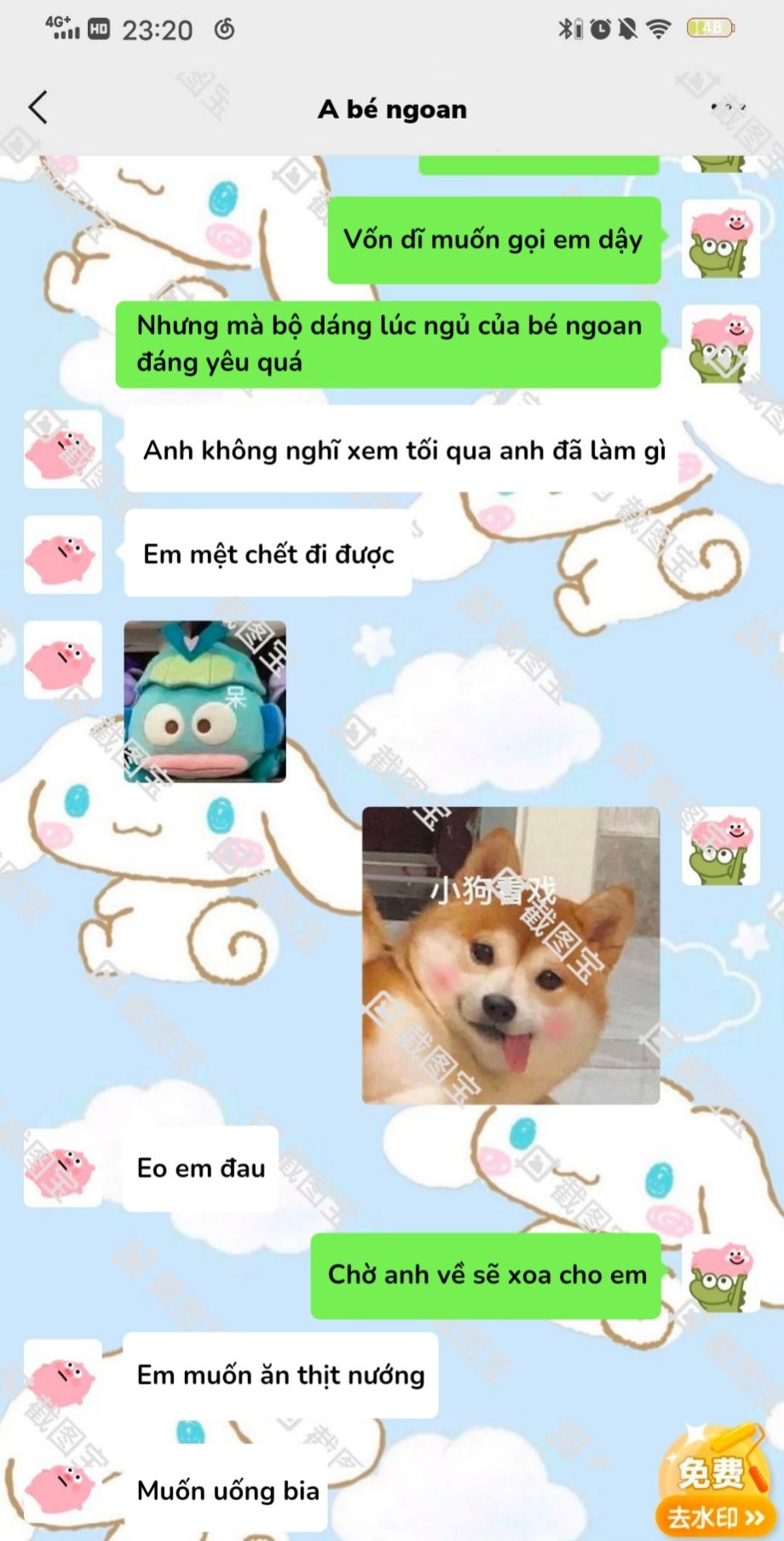Tap the free watermark removal button
Viewport: 784px width, 1541px height.
(714, 1483)
